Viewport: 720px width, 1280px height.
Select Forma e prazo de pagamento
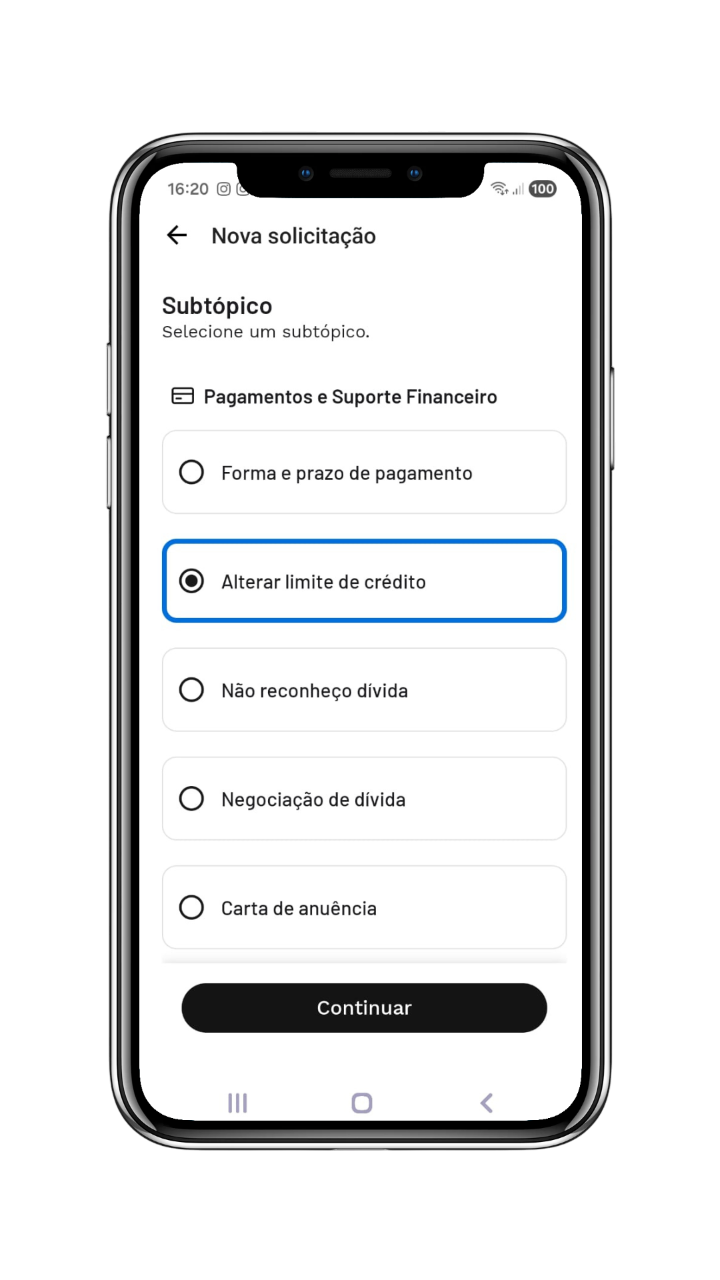[364, 472]
